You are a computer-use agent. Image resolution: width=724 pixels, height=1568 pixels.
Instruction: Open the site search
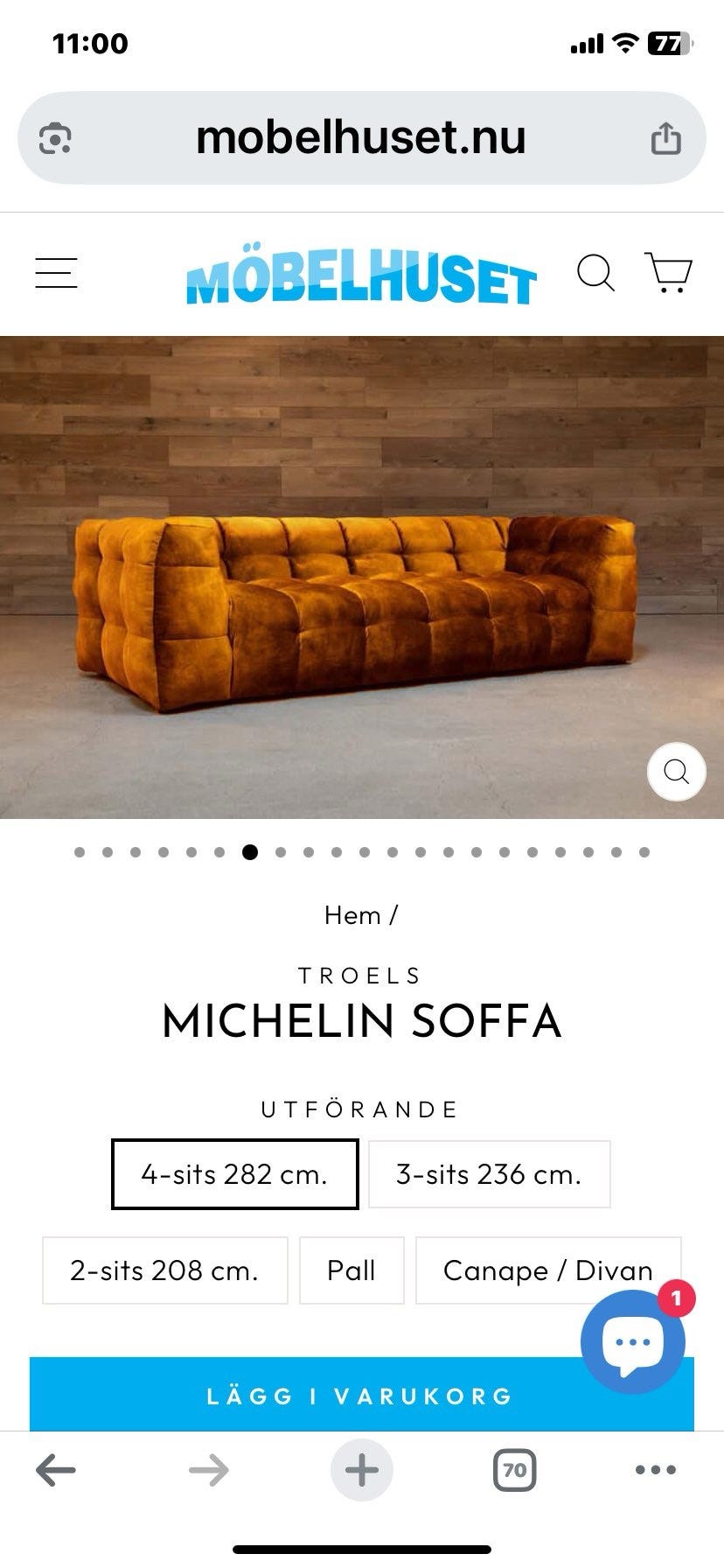(597, 273)
